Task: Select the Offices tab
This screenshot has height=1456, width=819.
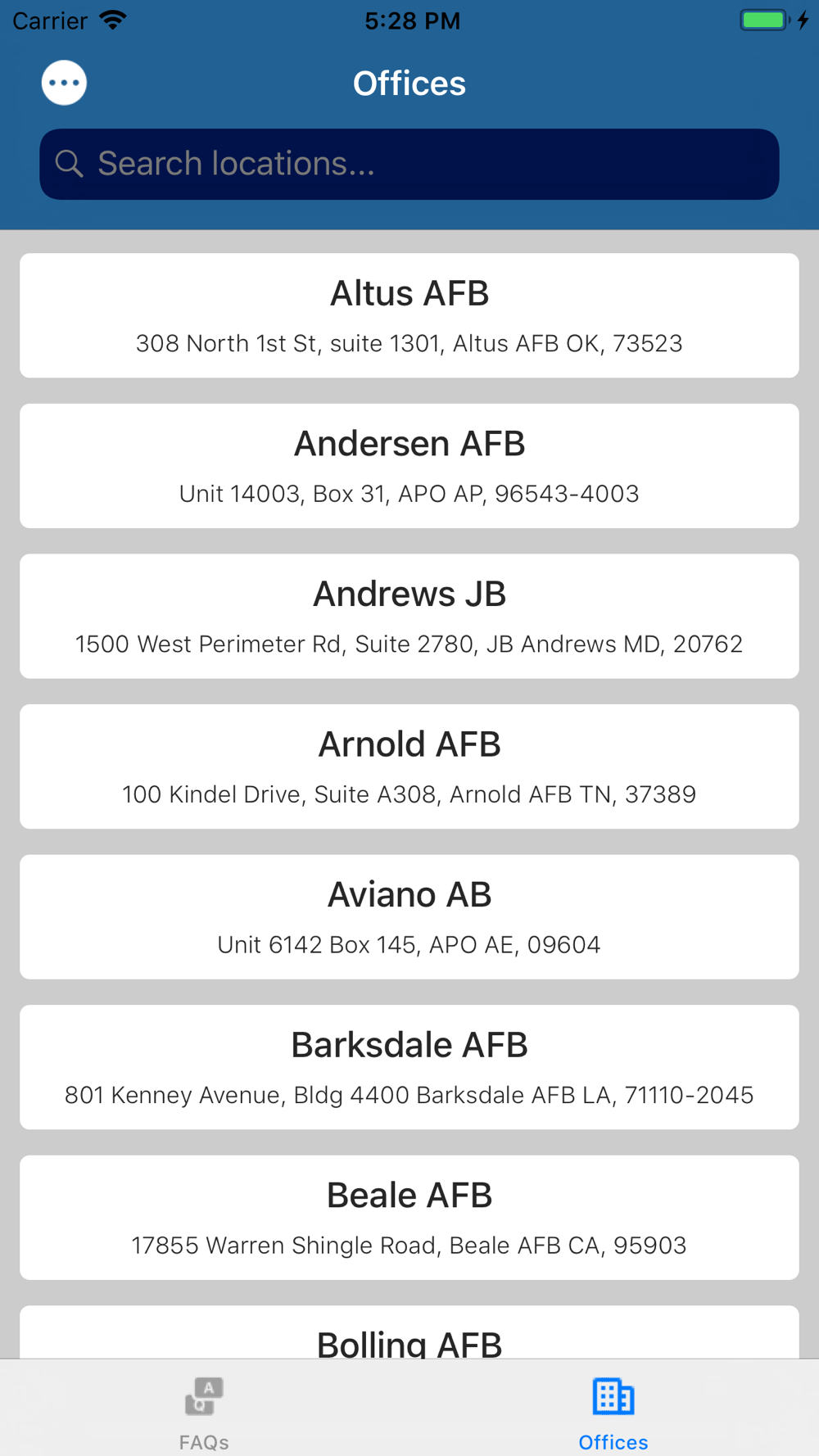Action: [613, 1413]
